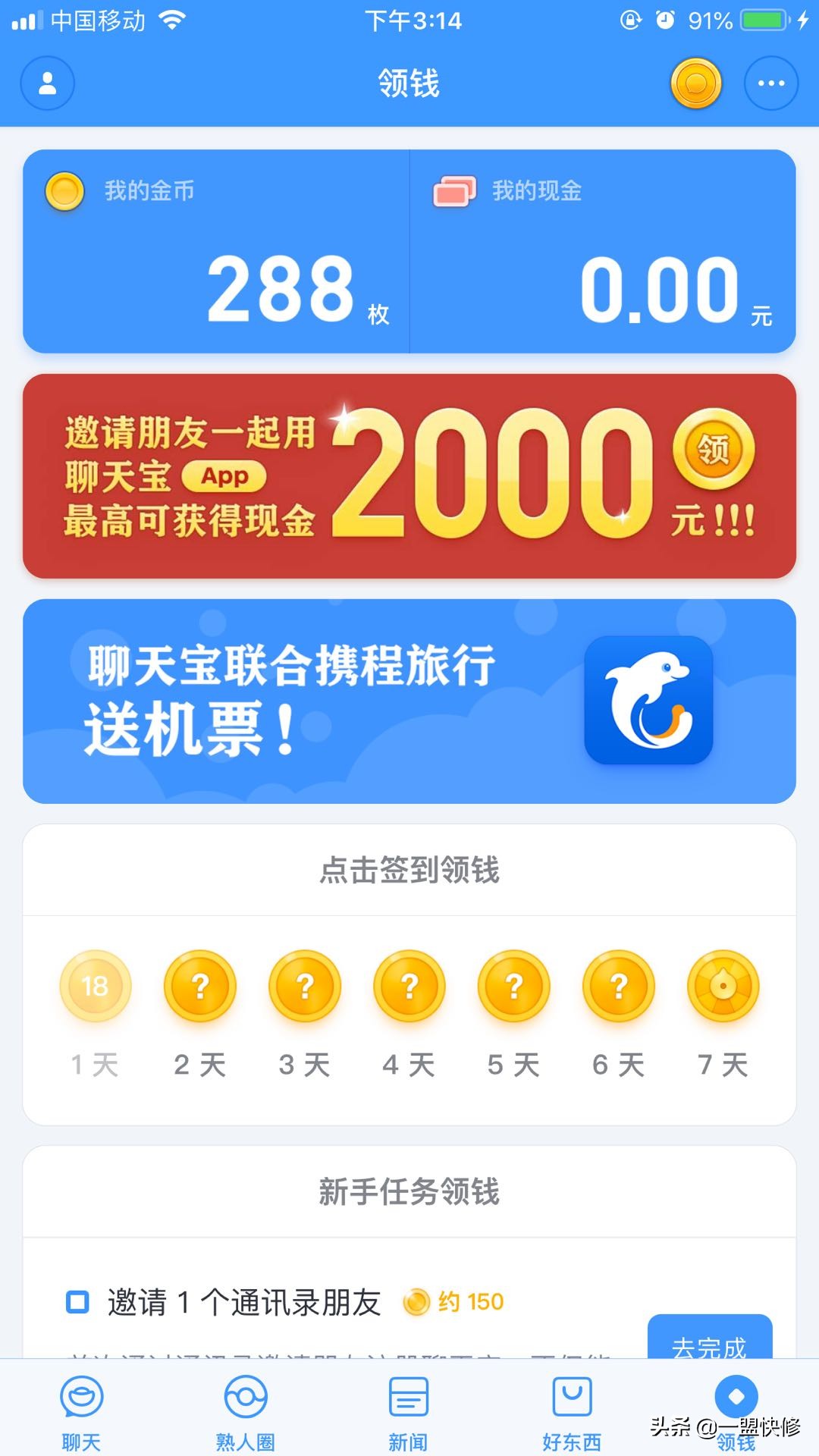Expand the 新手任务领钱 task section
Image resolution: width=819 pixels, height=1456 pixels.
click(x=409, y=1191)
